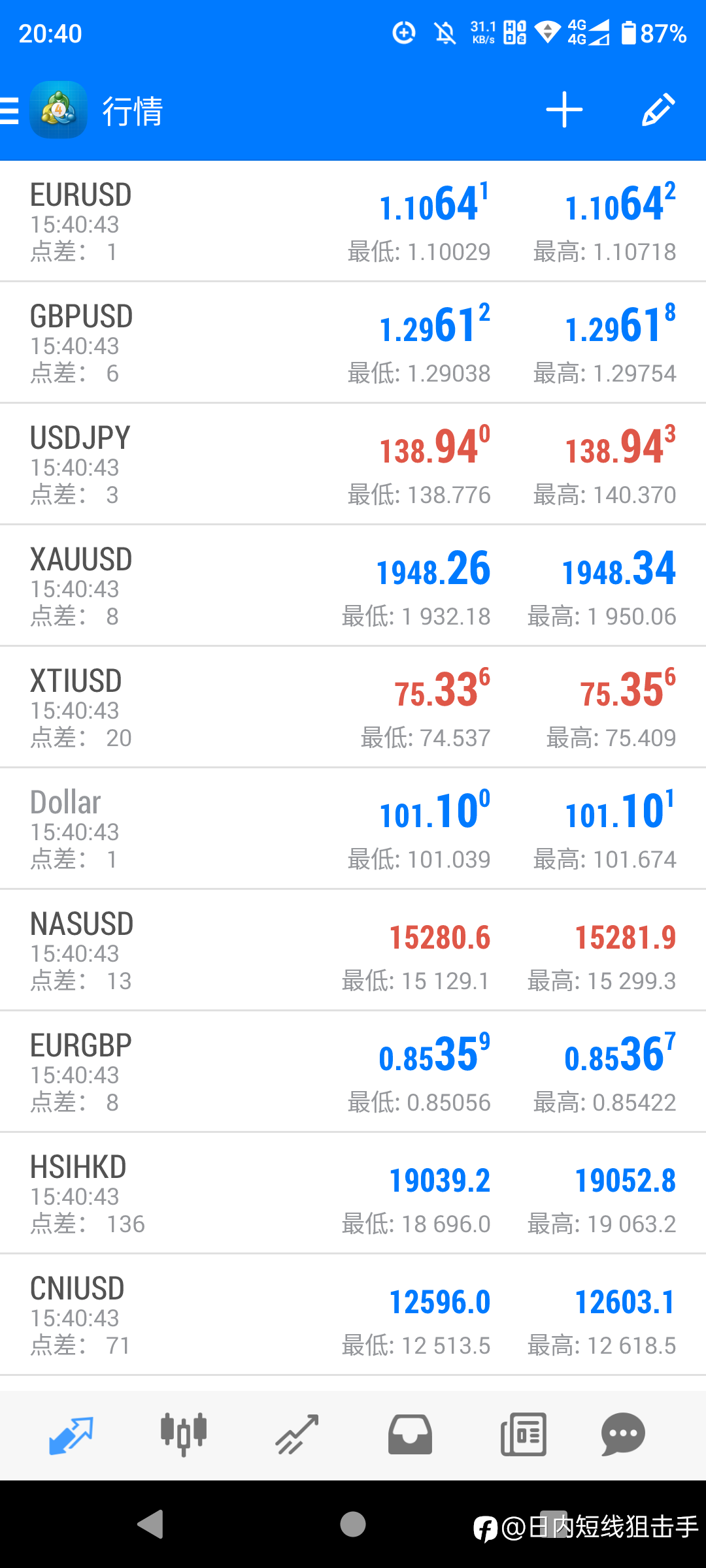
Task: Open the HSIHKD quote row
Action: coord(353,1194)
